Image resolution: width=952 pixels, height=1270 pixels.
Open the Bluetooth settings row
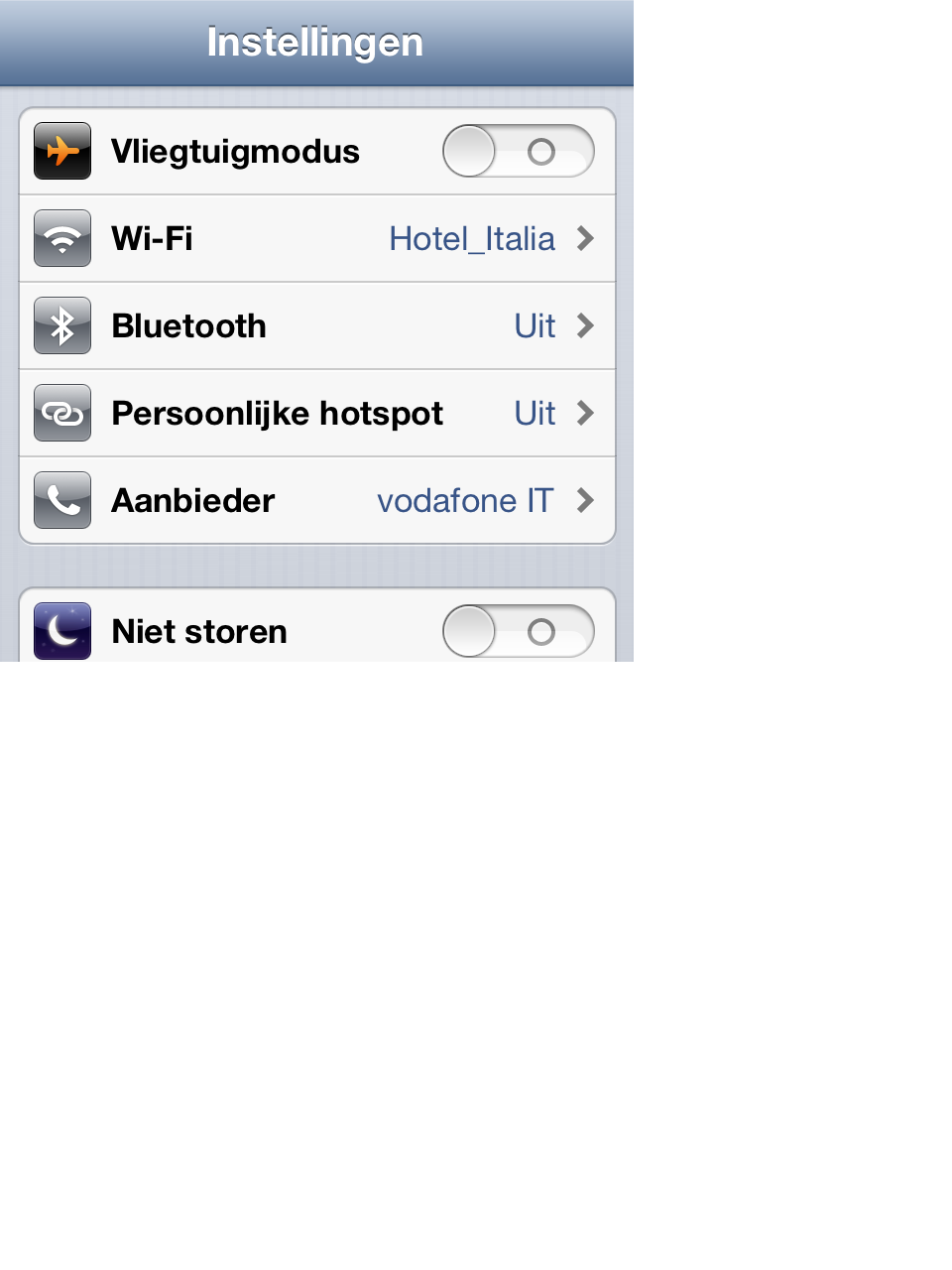pos(317,326)
